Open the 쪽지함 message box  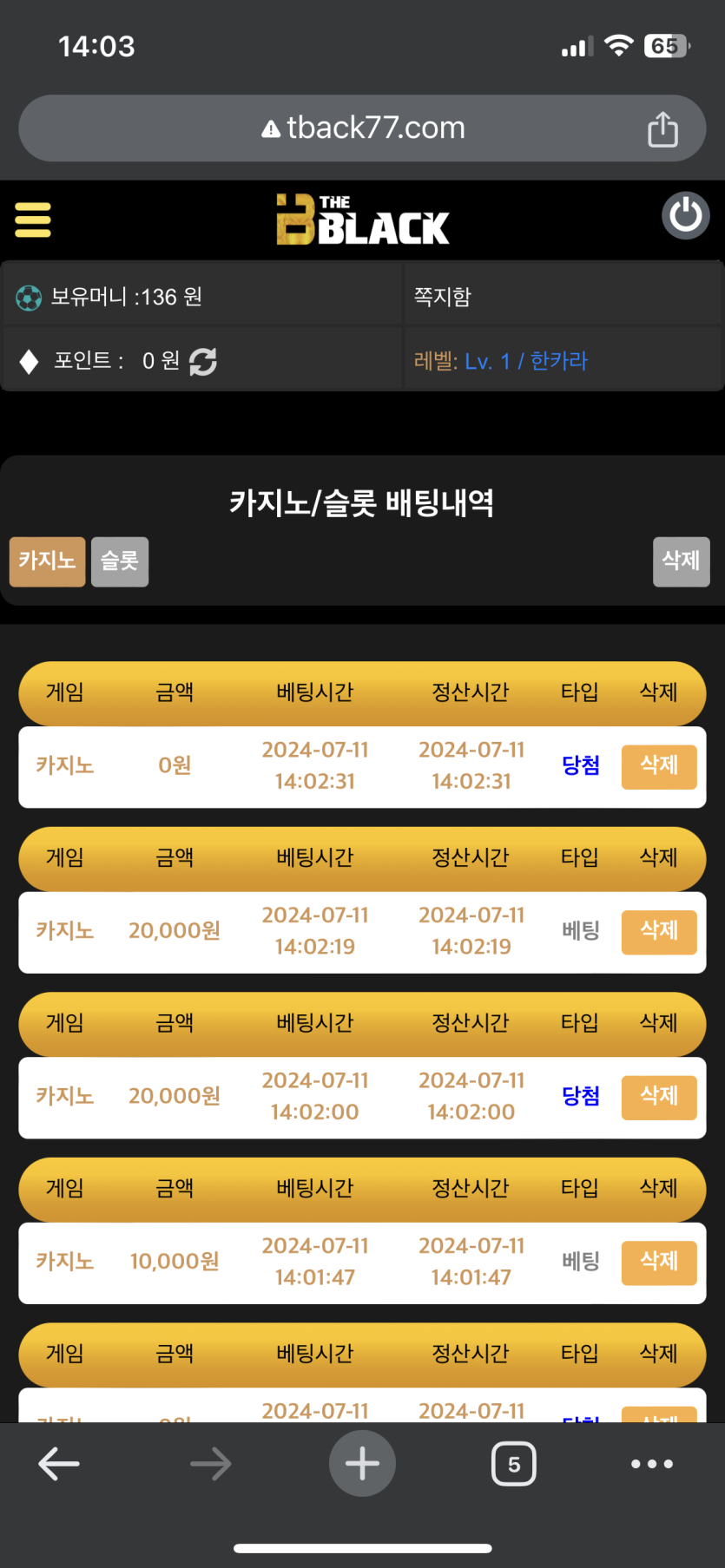pos(443,297)
